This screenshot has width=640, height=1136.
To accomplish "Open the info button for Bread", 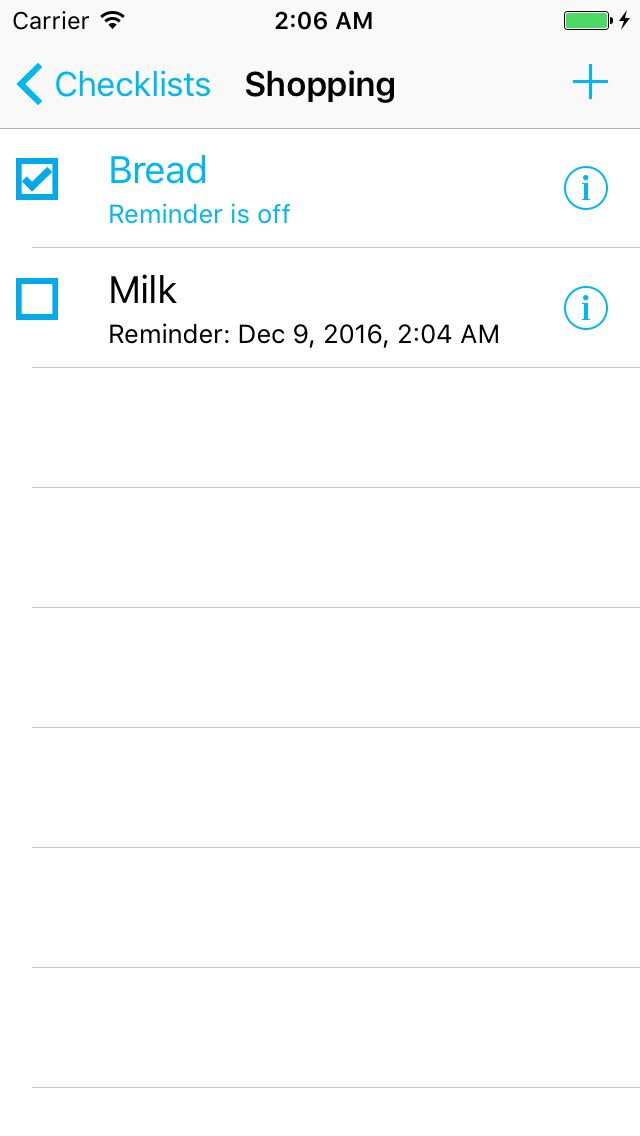I will [x=586, y=188].
